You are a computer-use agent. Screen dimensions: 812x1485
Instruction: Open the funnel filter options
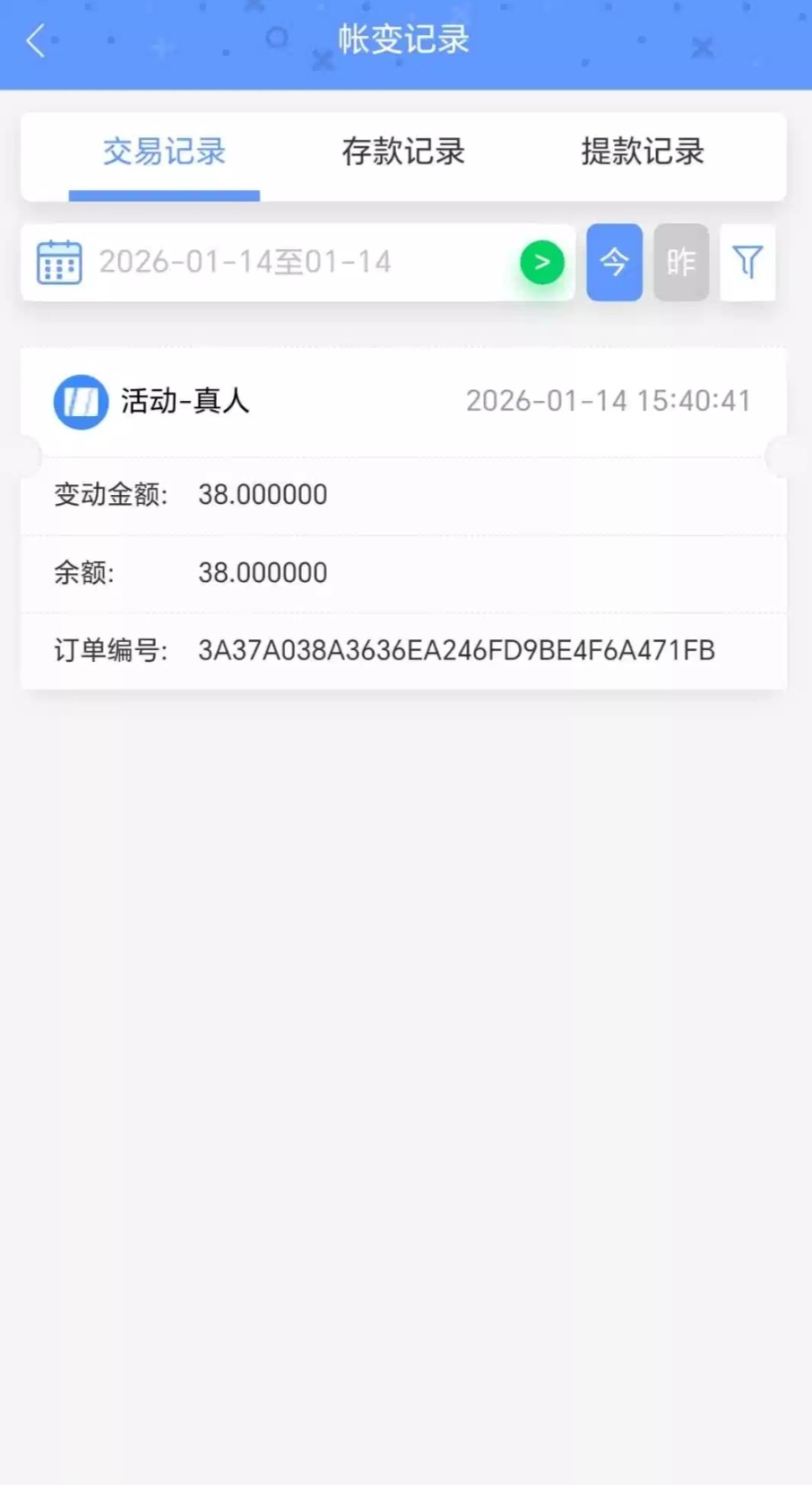coord(747,262)
